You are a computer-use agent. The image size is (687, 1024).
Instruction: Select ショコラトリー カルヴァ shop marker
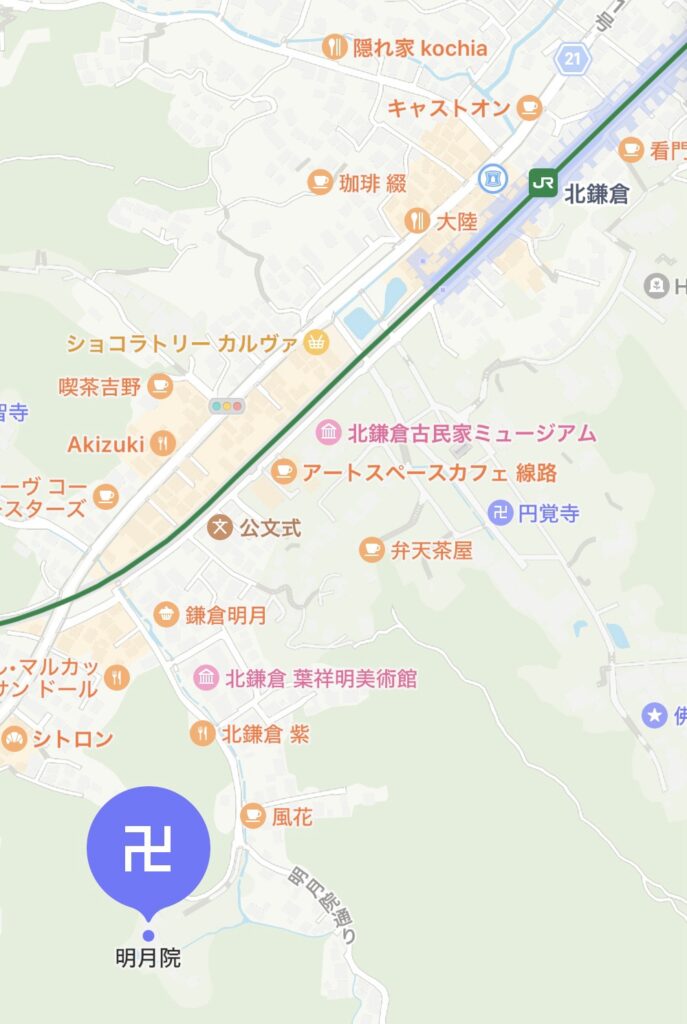click(317, 343)
